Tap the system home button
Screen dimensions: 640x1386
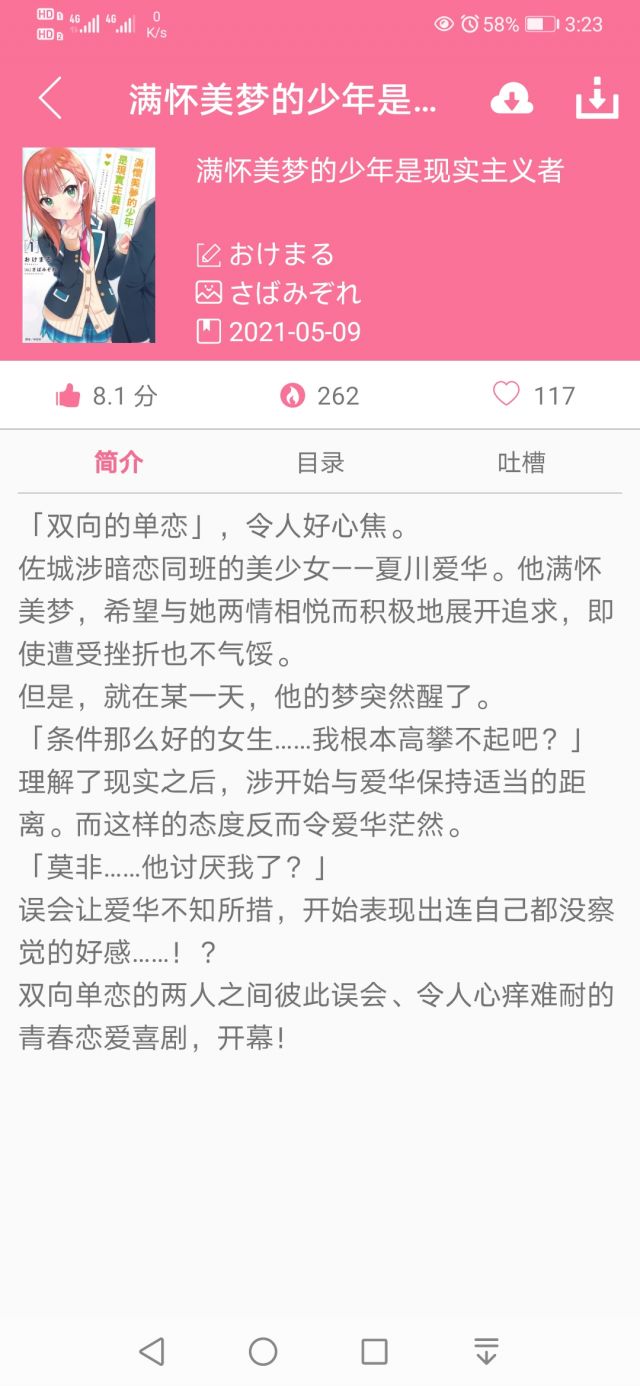(263, 1352)
